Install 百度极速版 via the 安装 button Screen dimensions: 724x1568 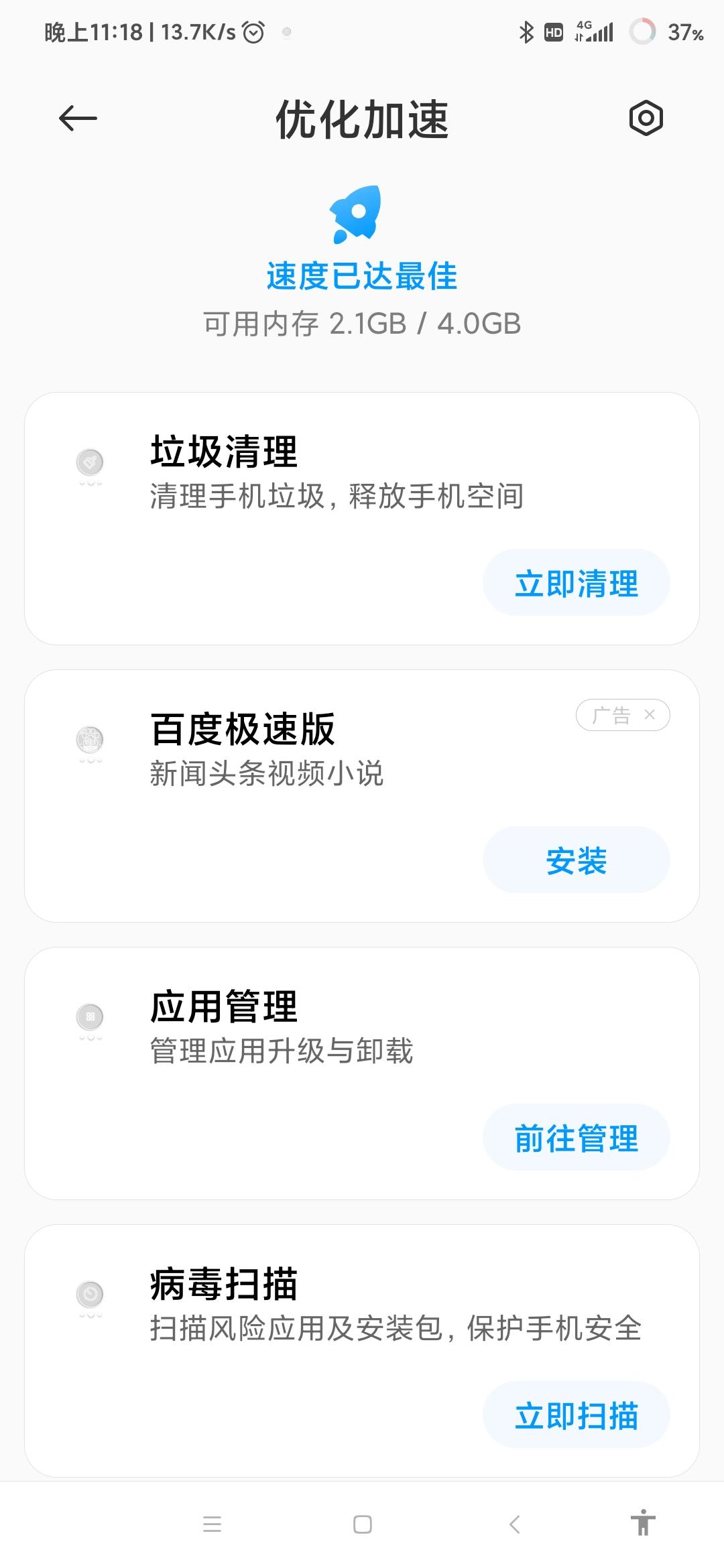tap(576, 860)
